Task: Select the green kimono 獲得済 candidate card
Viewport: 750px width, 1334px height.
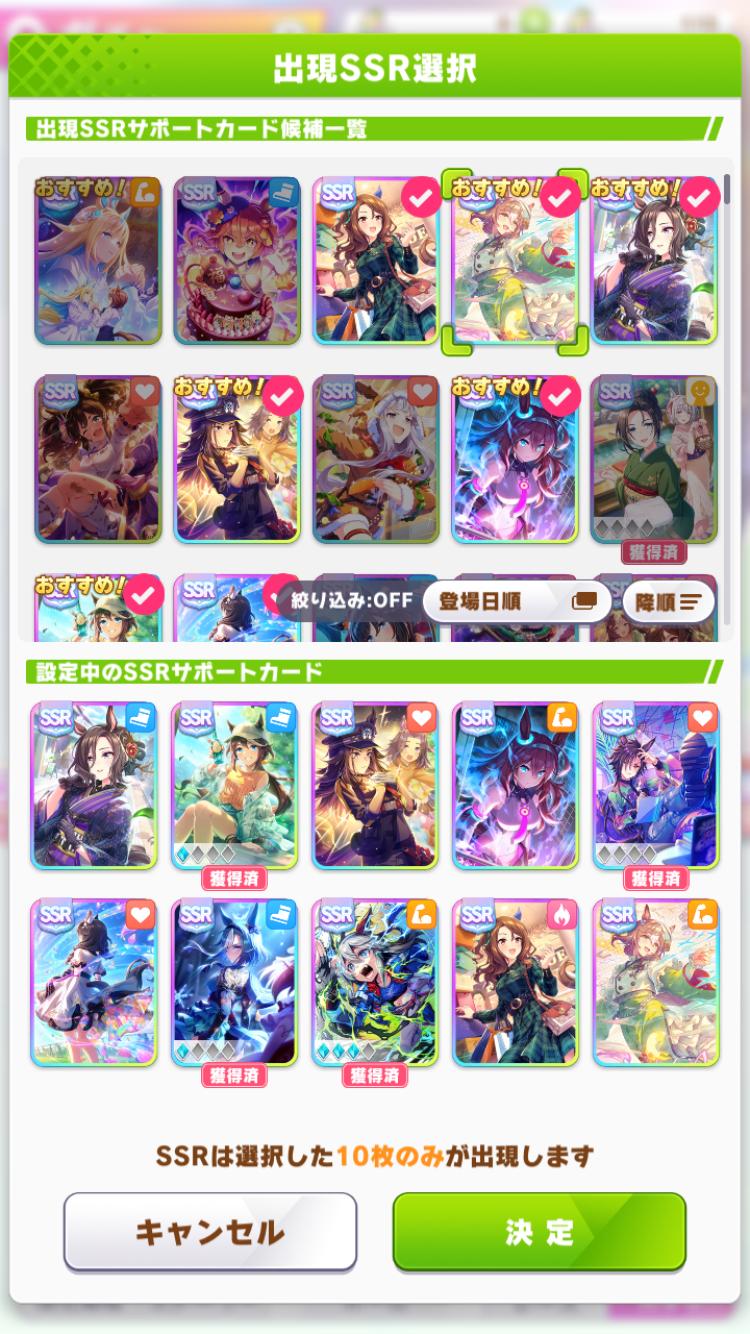Action: 654,460
